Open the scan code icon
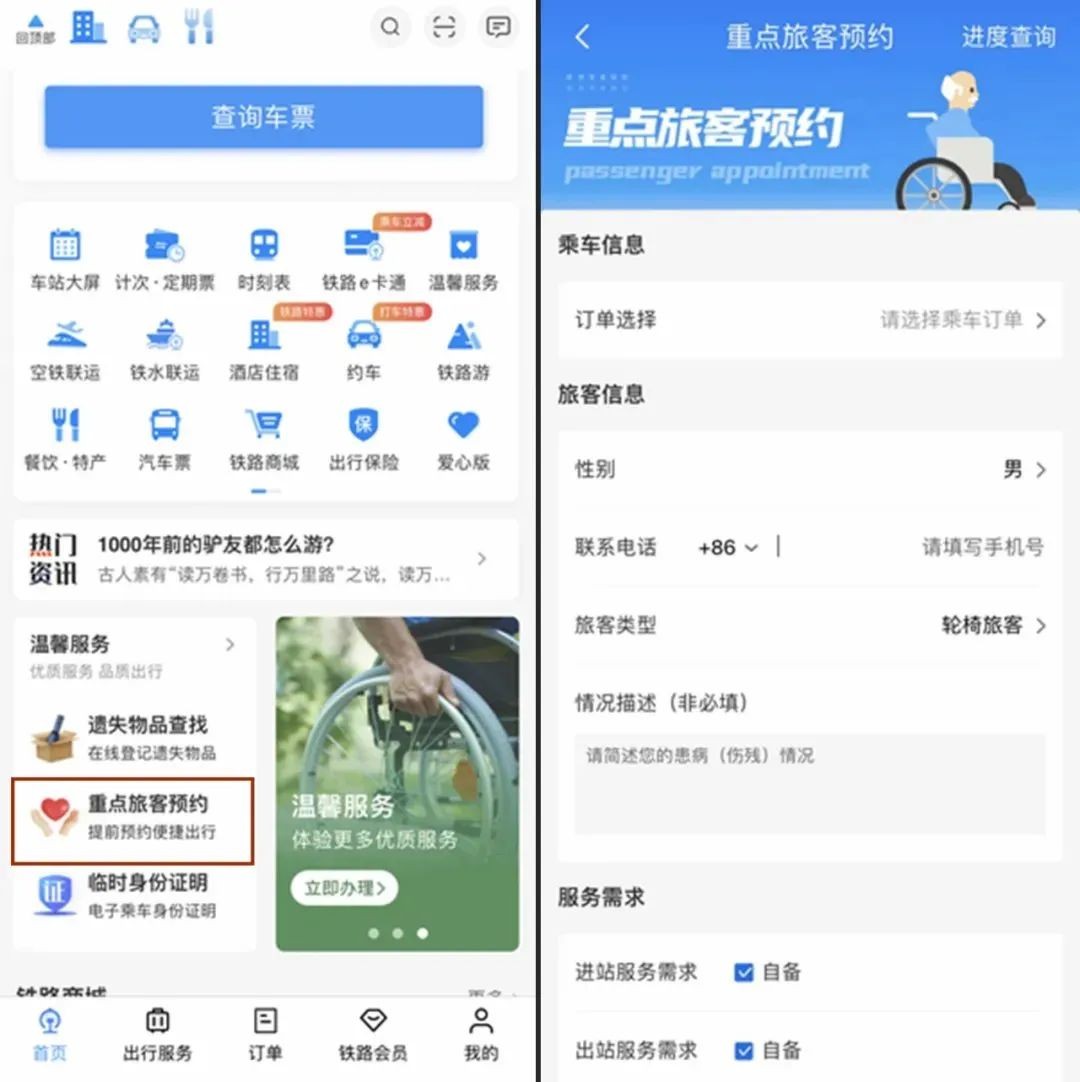Viewport: 1080px width, 1082px height. click(x=444, y=28)
